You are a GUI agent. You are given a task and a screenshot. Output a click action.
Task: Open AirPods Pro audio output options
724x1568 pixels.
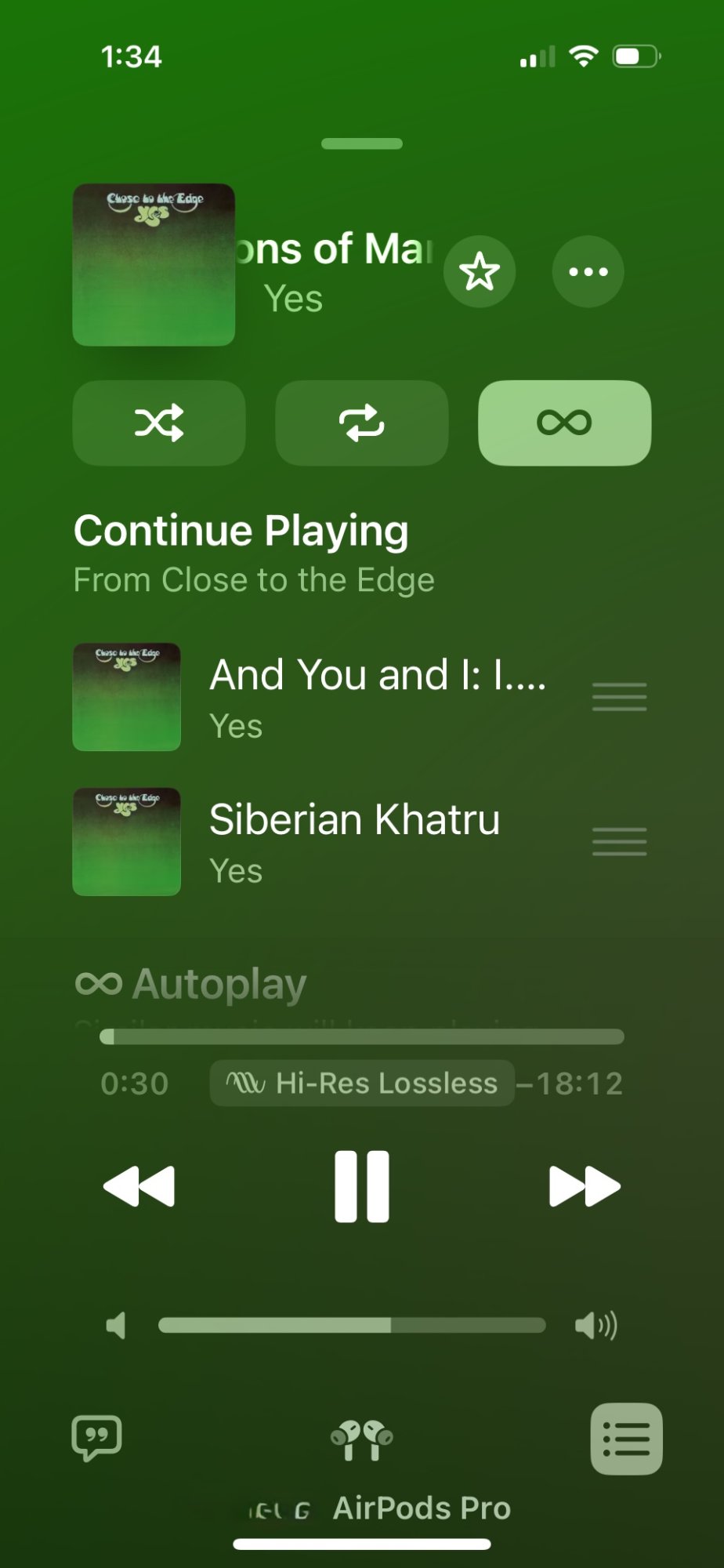click(x=362, y=1441)
